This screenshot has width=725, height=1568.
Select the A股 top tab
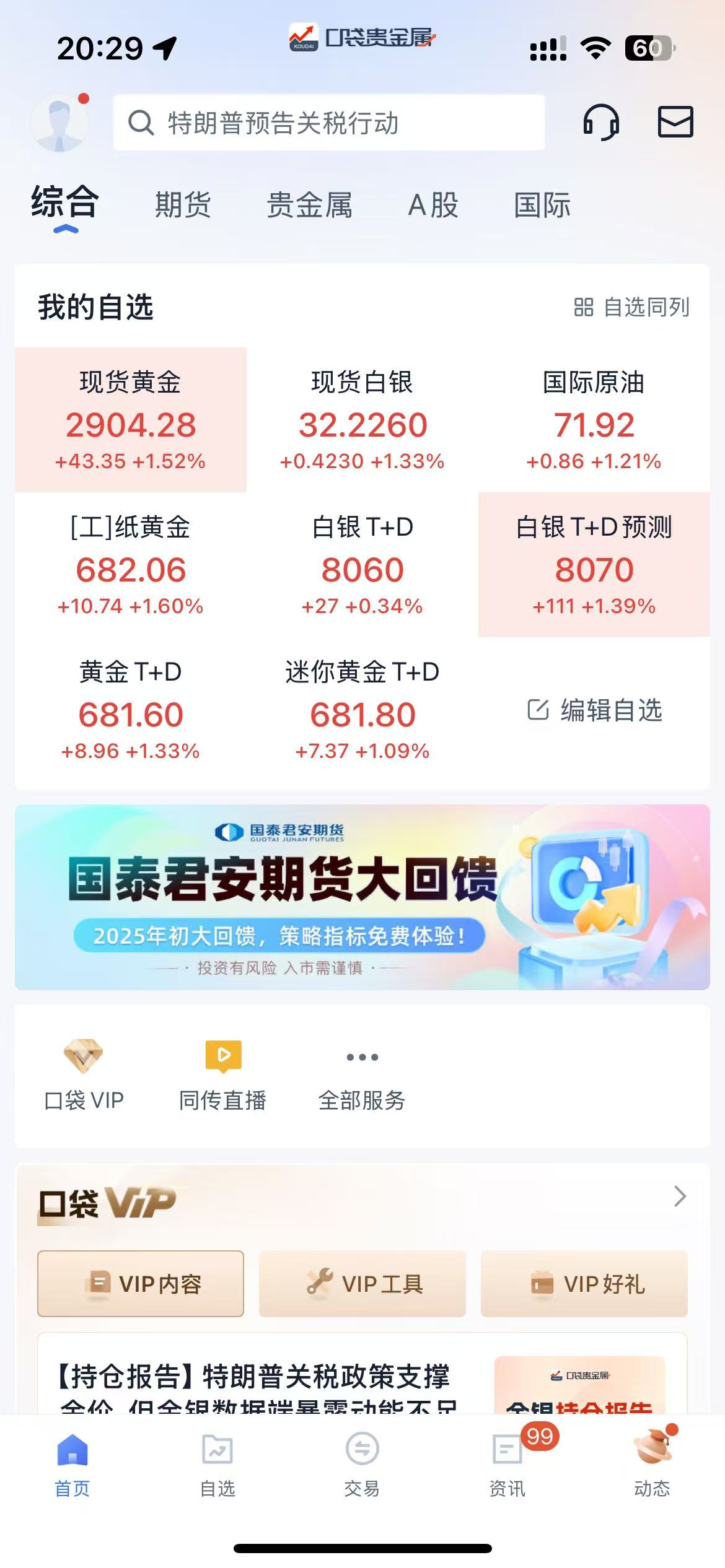433,205
